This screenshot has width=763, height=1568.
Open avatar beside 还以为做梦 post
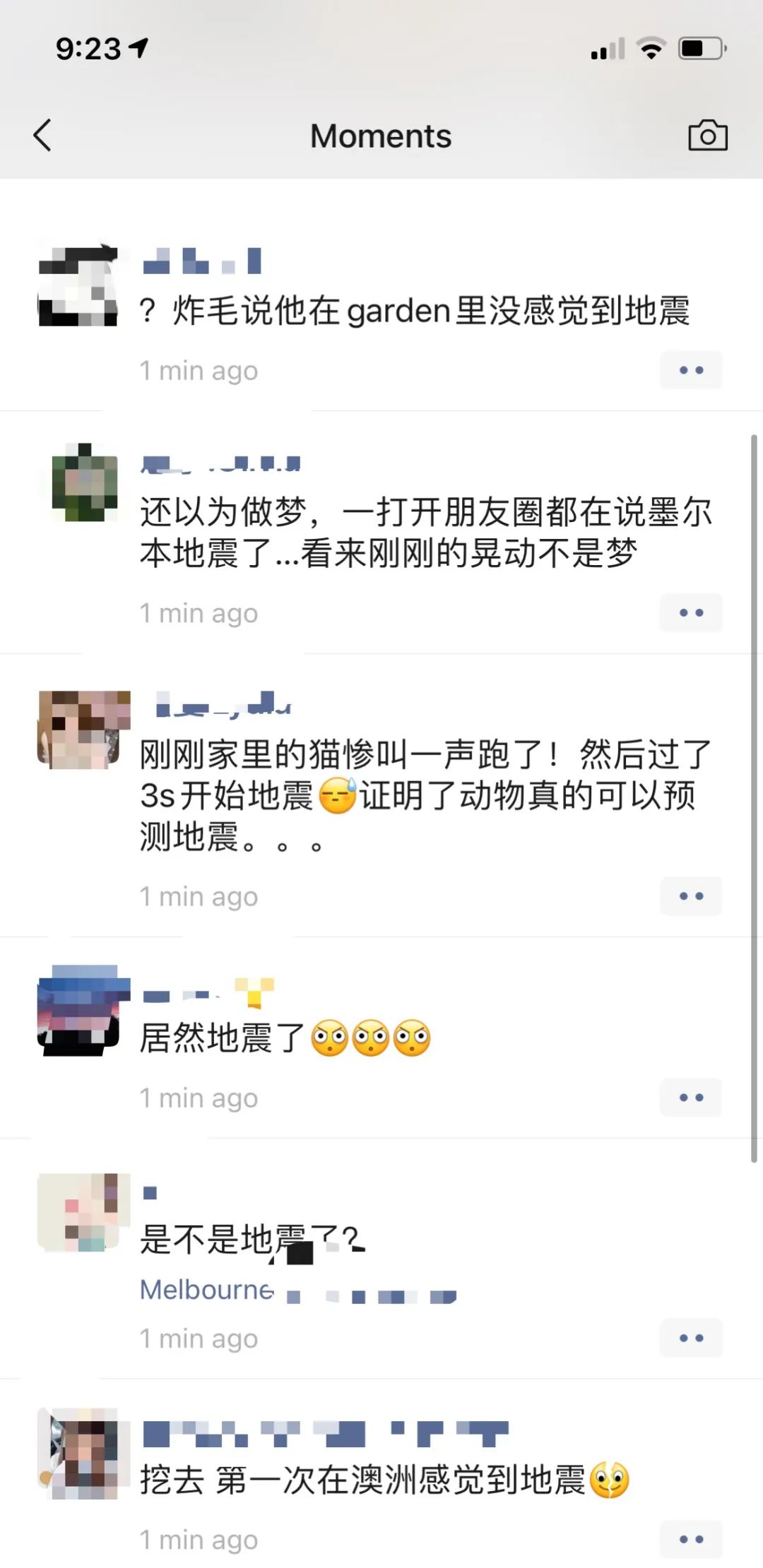point(85,482)
